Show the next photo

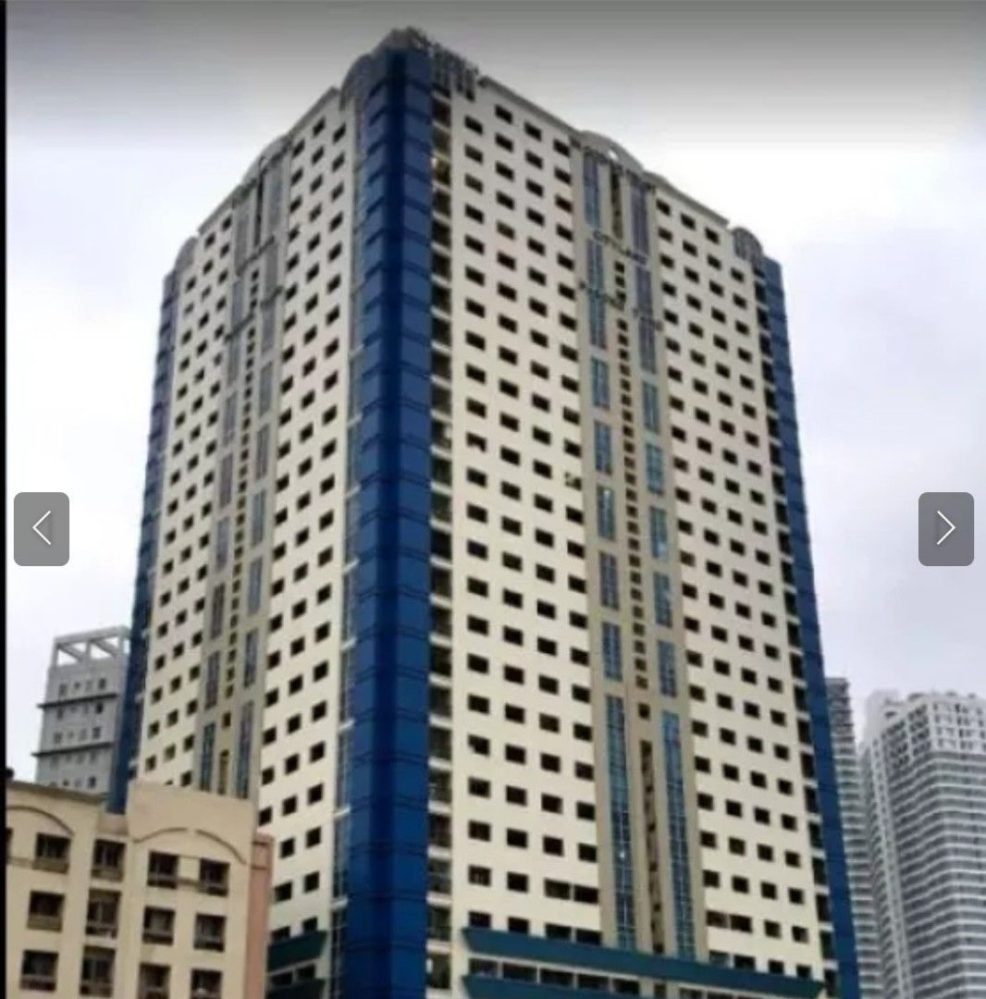pos(945,529)
